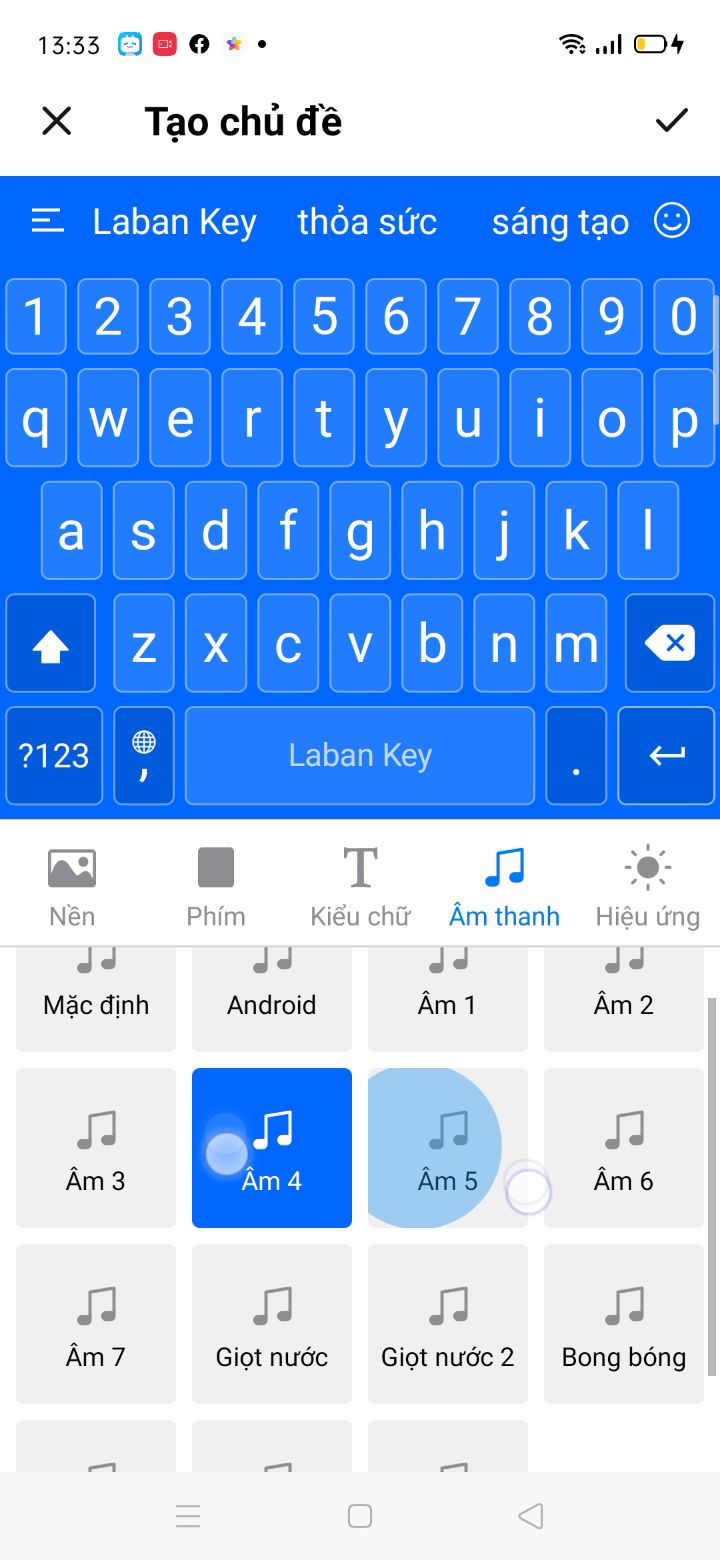
Task: Open the Kiểu chữ tab
Action: [360, 885]
